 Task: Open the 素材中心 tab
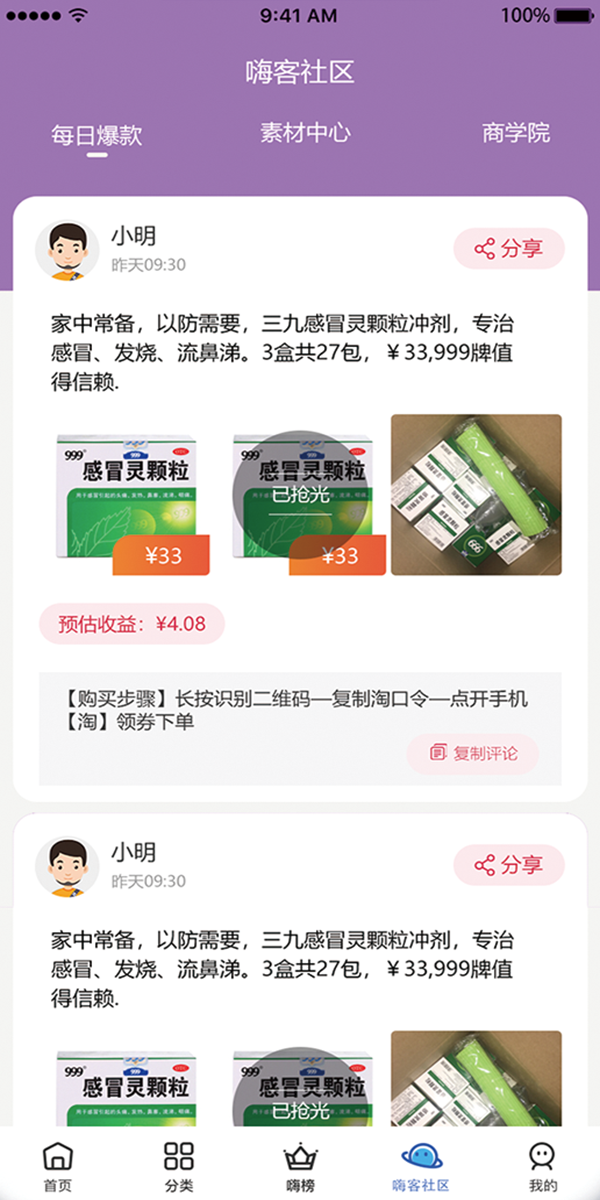305,133
